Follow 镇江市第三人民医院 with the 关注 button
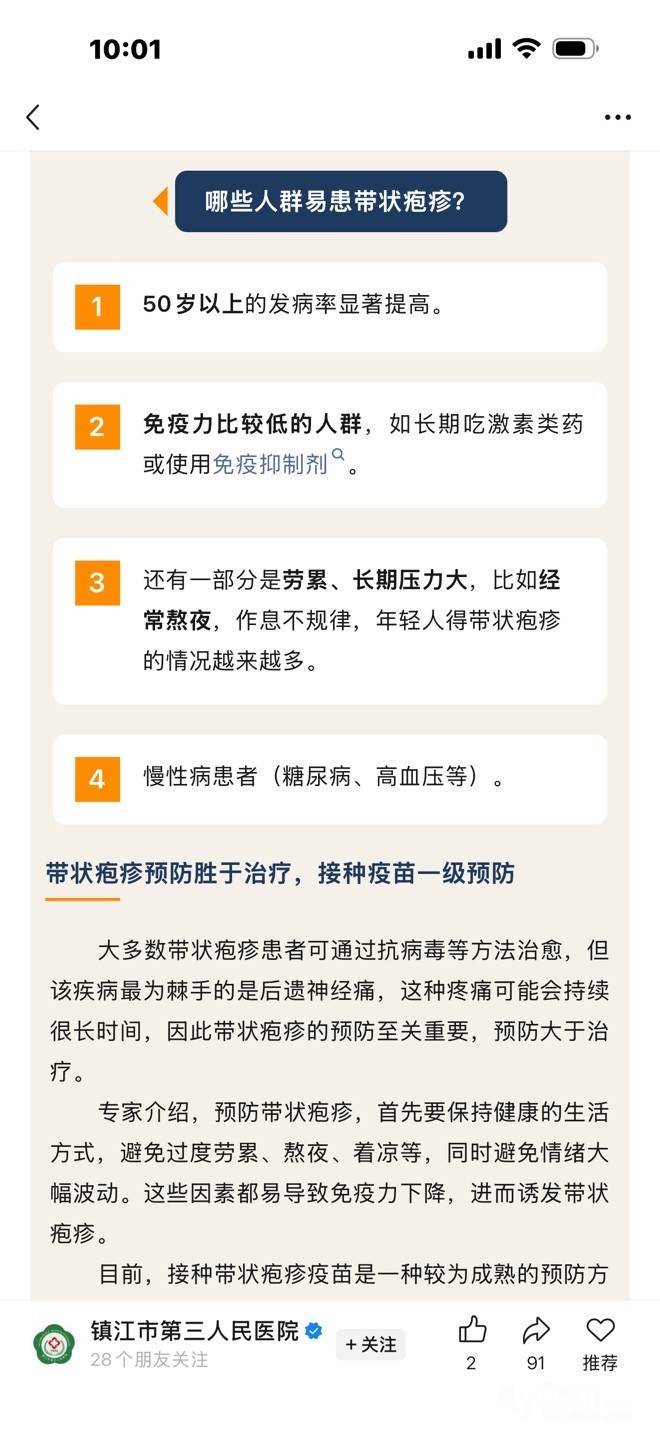The image size is (660, 1434). click(x=370, y=1345)
